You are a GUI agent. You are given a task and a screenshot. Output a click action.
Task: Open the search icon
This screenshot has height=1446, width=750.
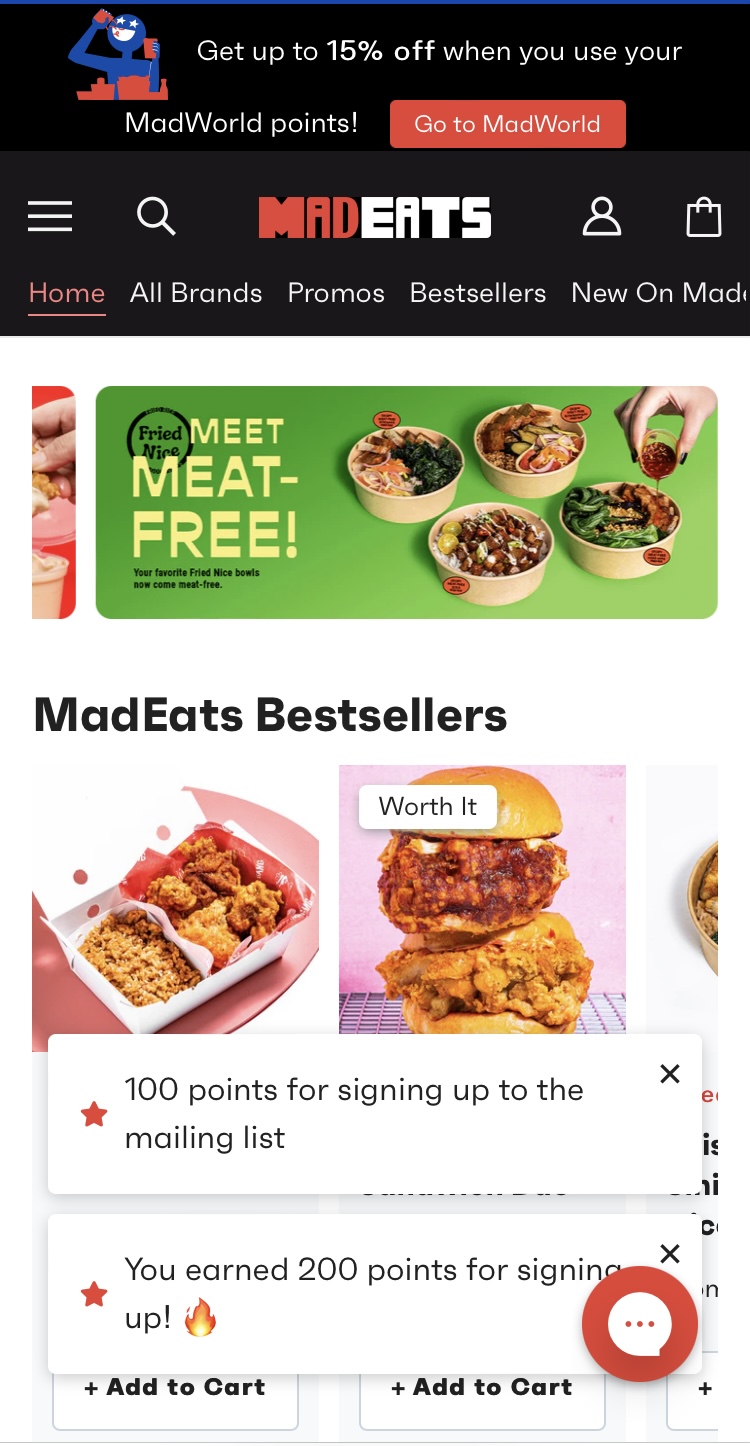tap(156, 216)
